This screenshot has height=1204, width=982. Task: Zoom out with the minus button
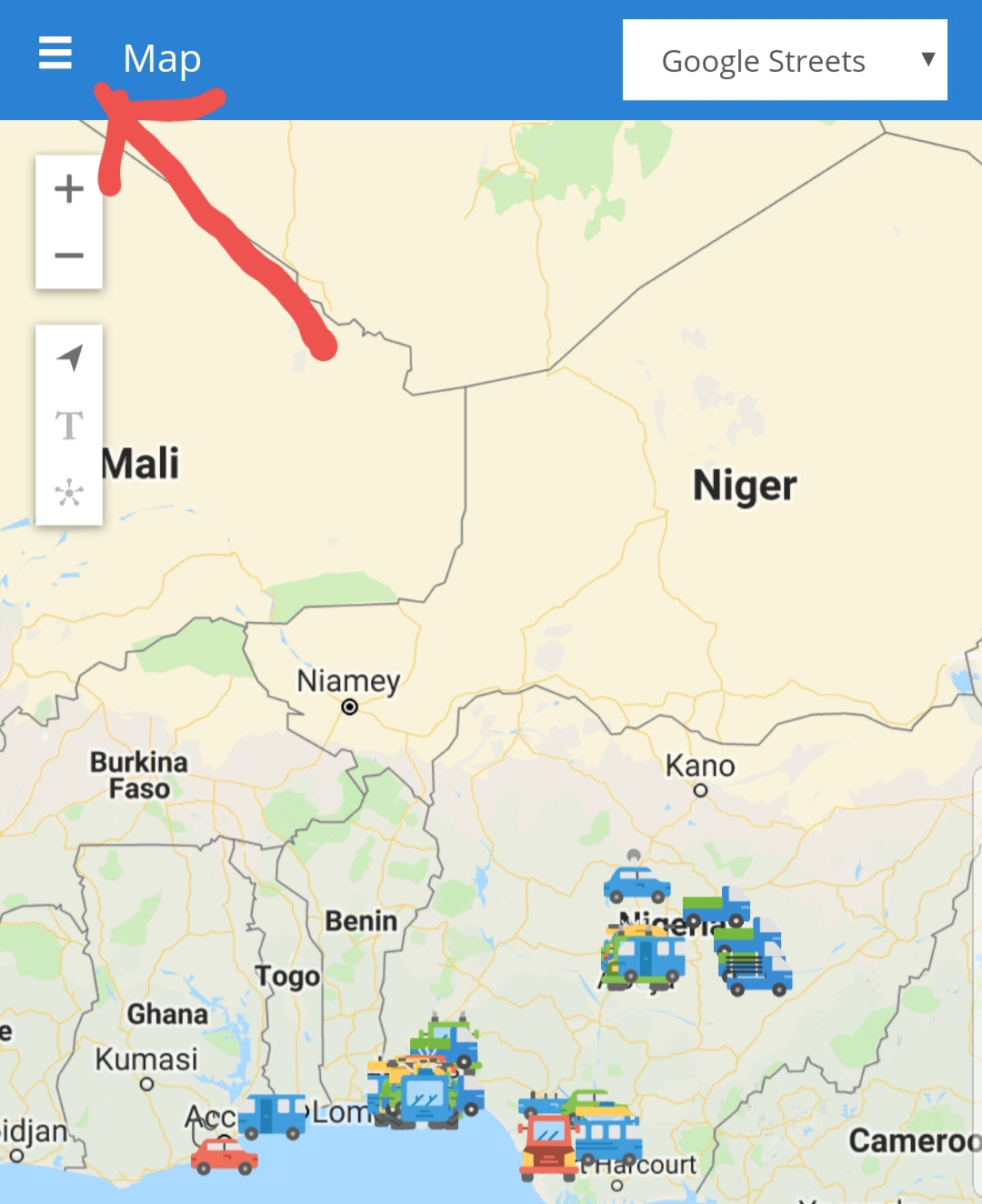coord(69,256)
